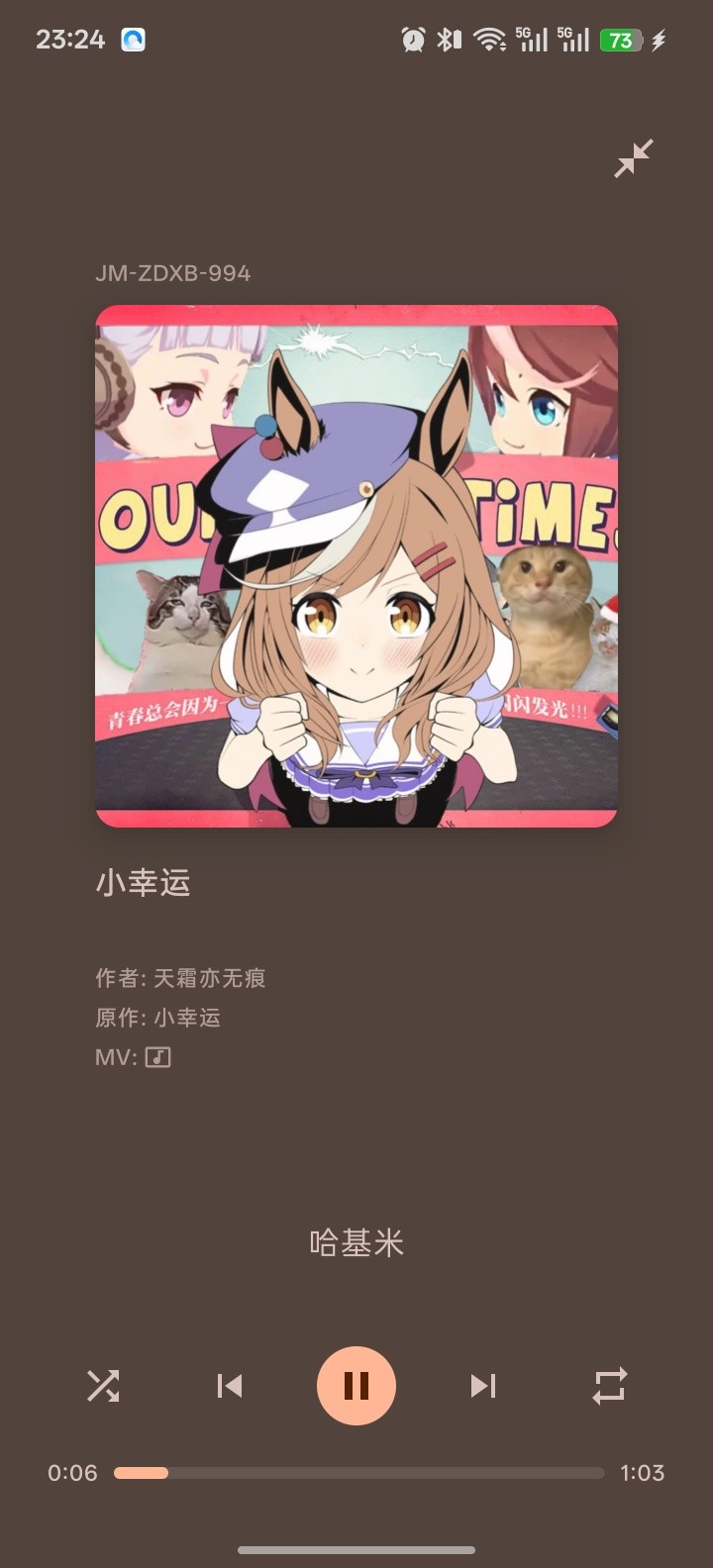Collapse the full-screen player view
This screenshot has height=1568, width=713.
pos(635,158)
